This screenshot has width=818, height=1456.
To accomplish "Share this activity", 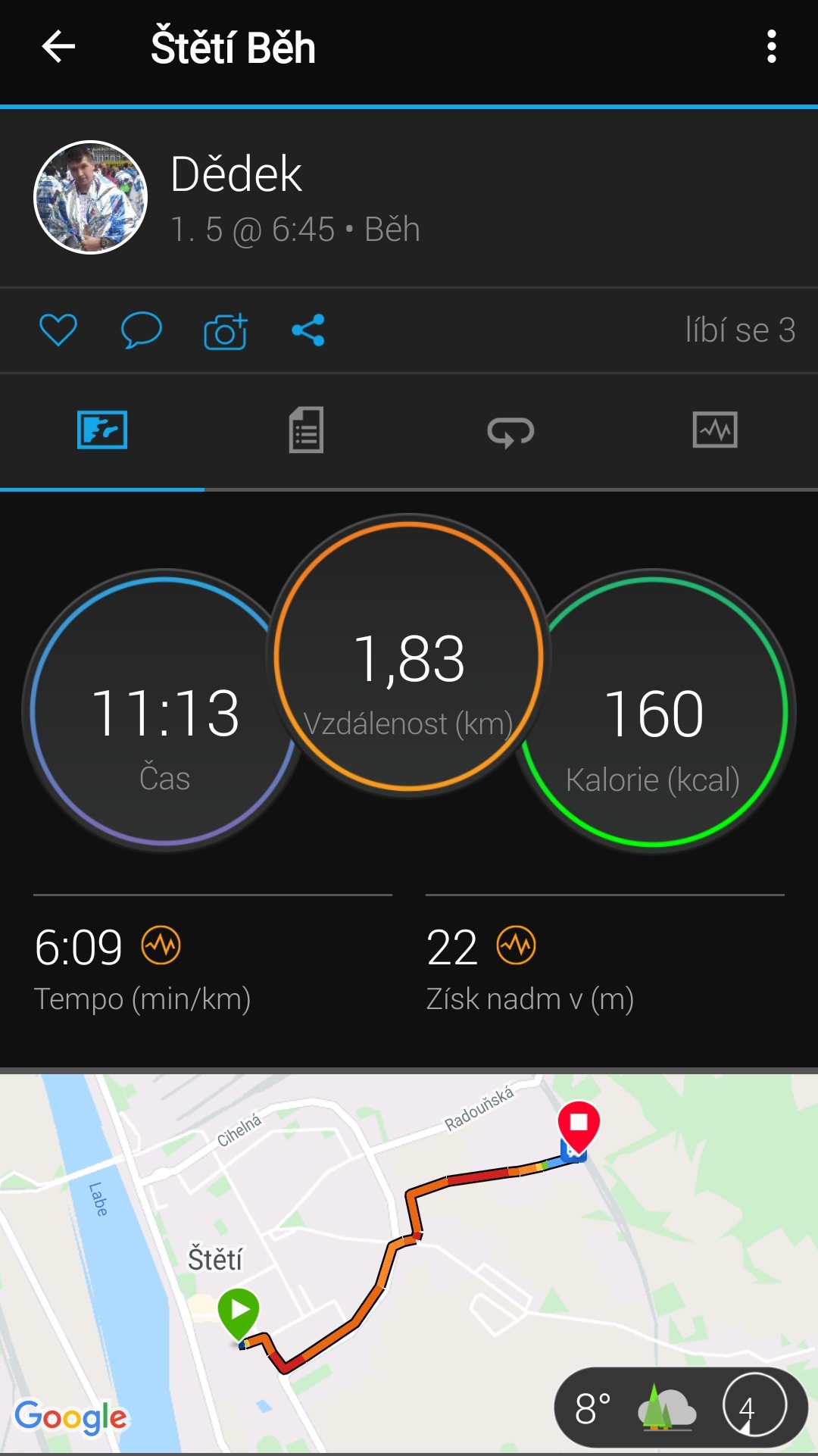I will (x=308, y=330).
